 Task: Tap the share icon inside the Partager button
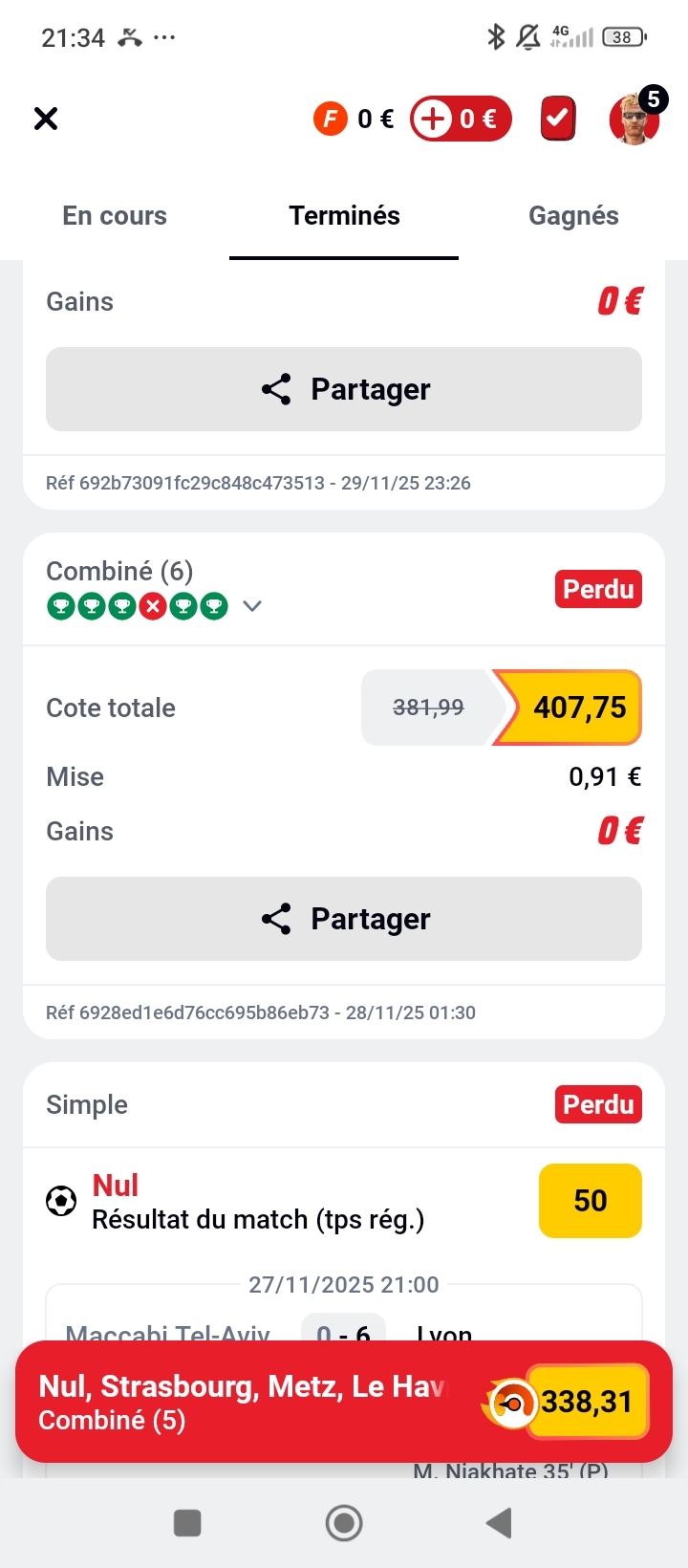click(276, 918)
